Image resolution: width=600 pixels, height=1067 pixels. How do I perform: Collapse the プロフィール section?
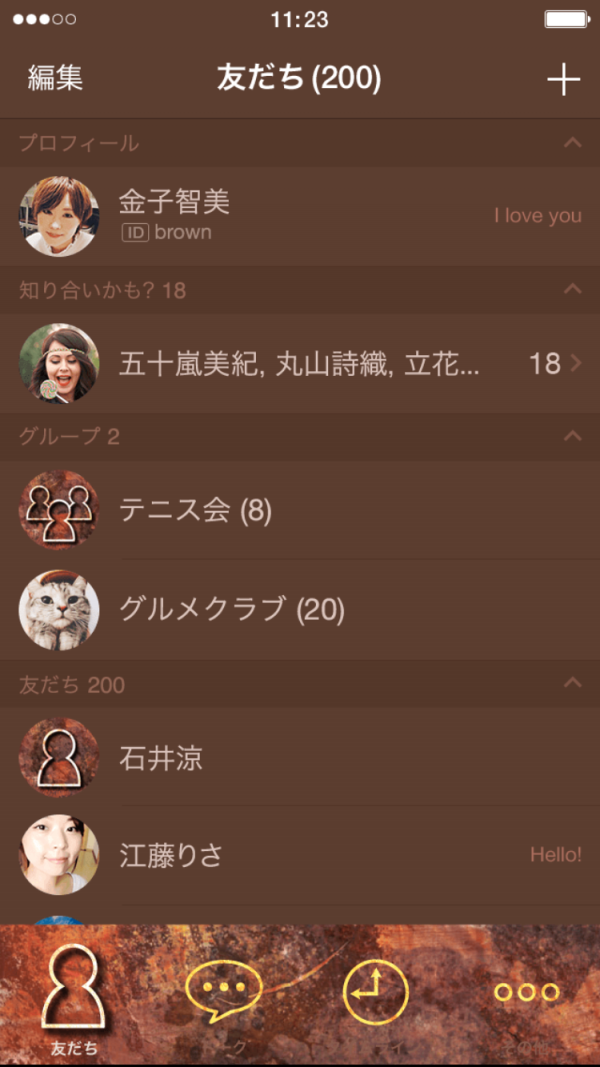point(572,143)
